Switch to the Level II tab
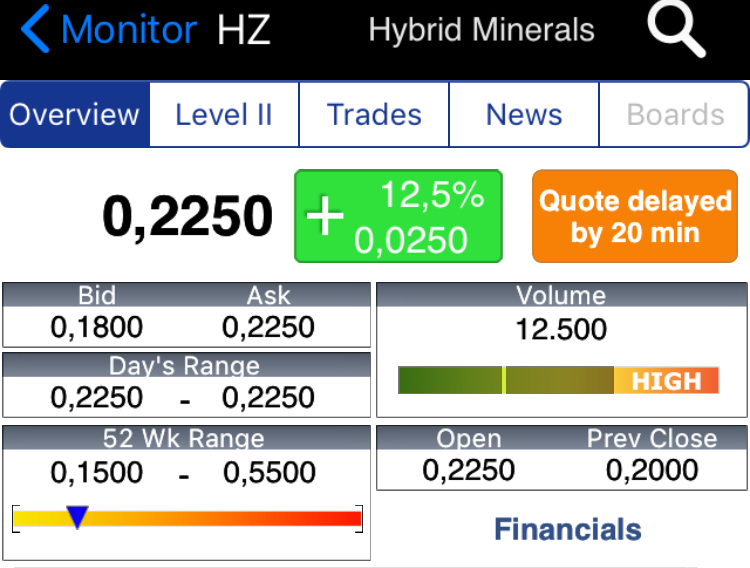The image size is (750, 568). click(224, 114)
